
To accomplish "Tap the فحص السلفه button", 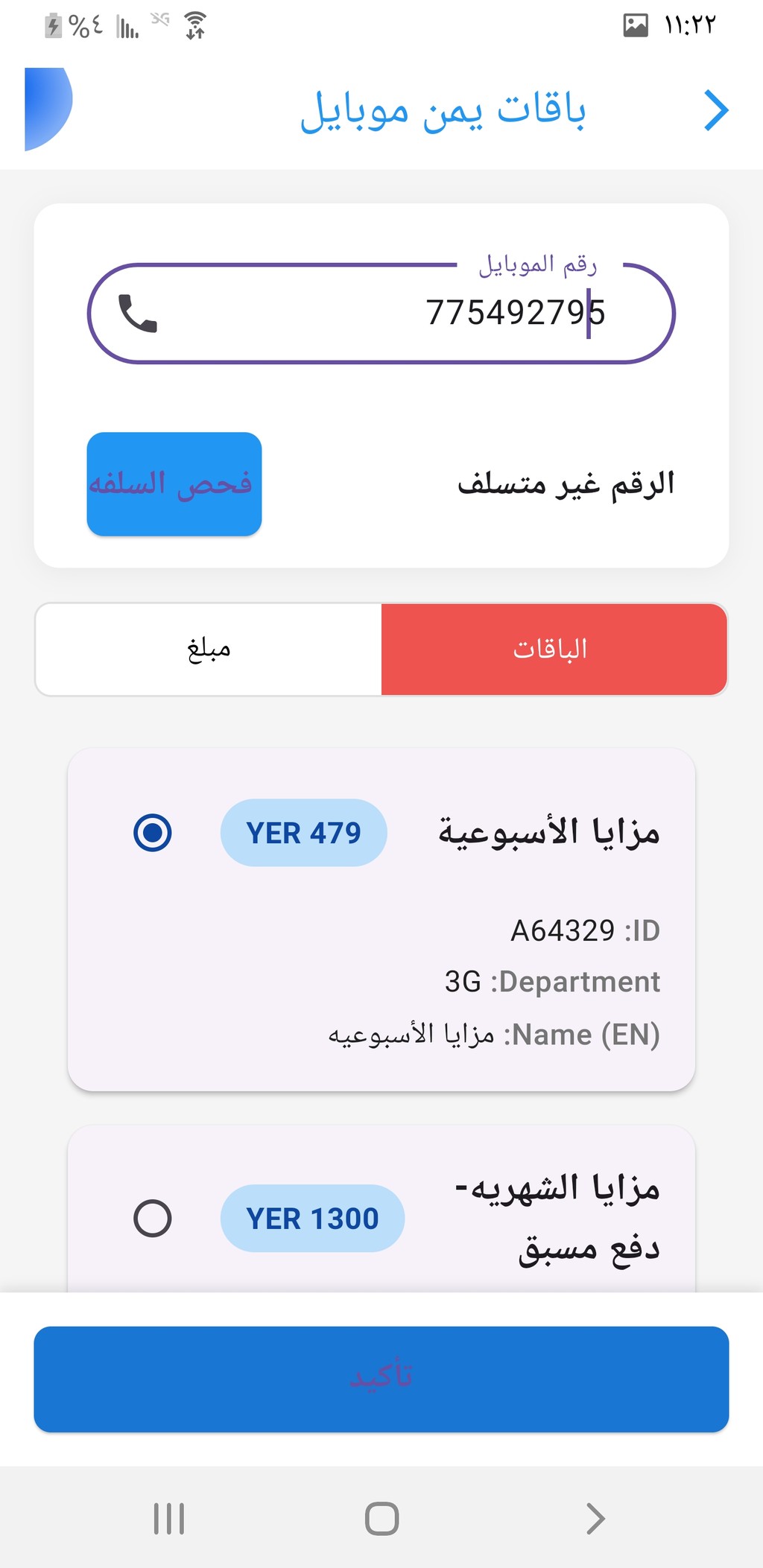I will [174, 484].
